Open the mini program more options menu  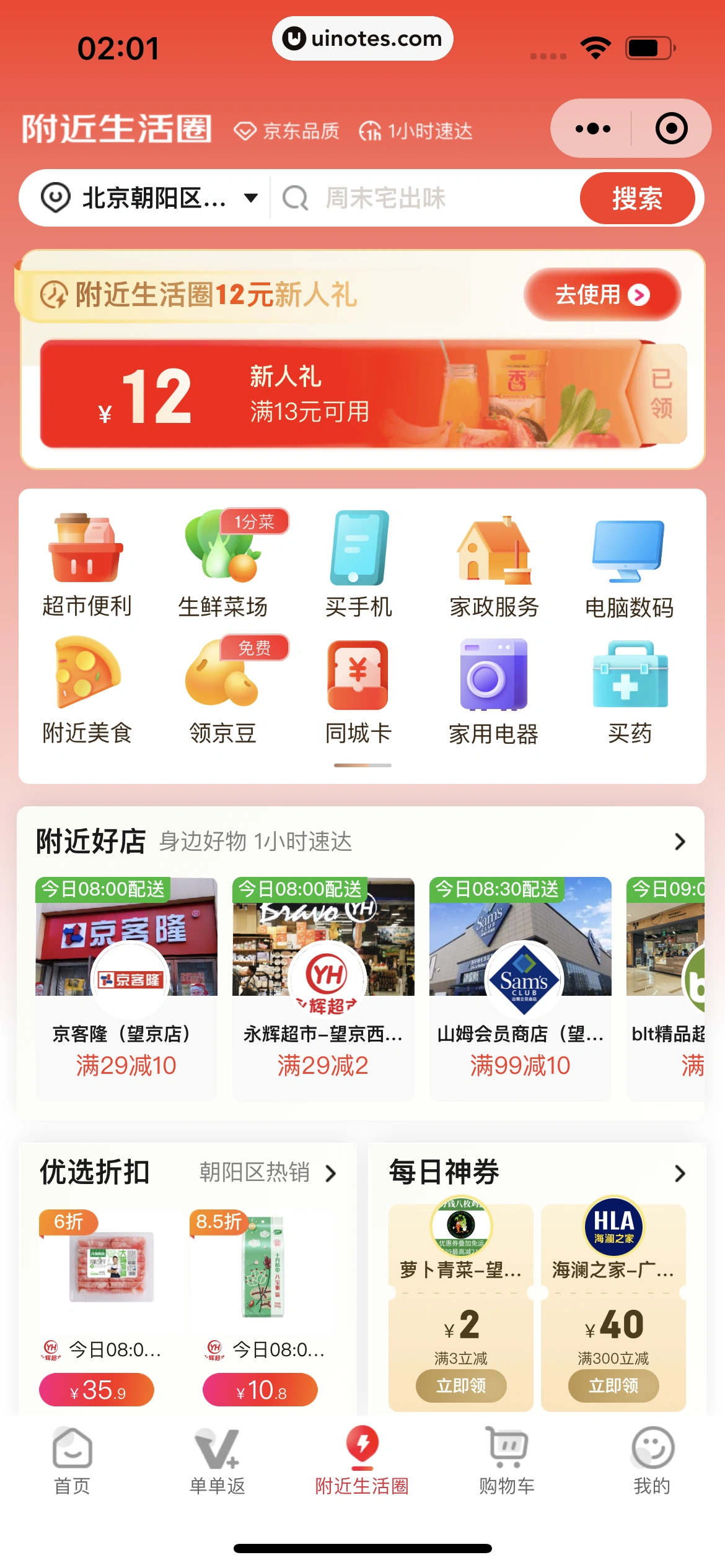[x=592, y=129]
